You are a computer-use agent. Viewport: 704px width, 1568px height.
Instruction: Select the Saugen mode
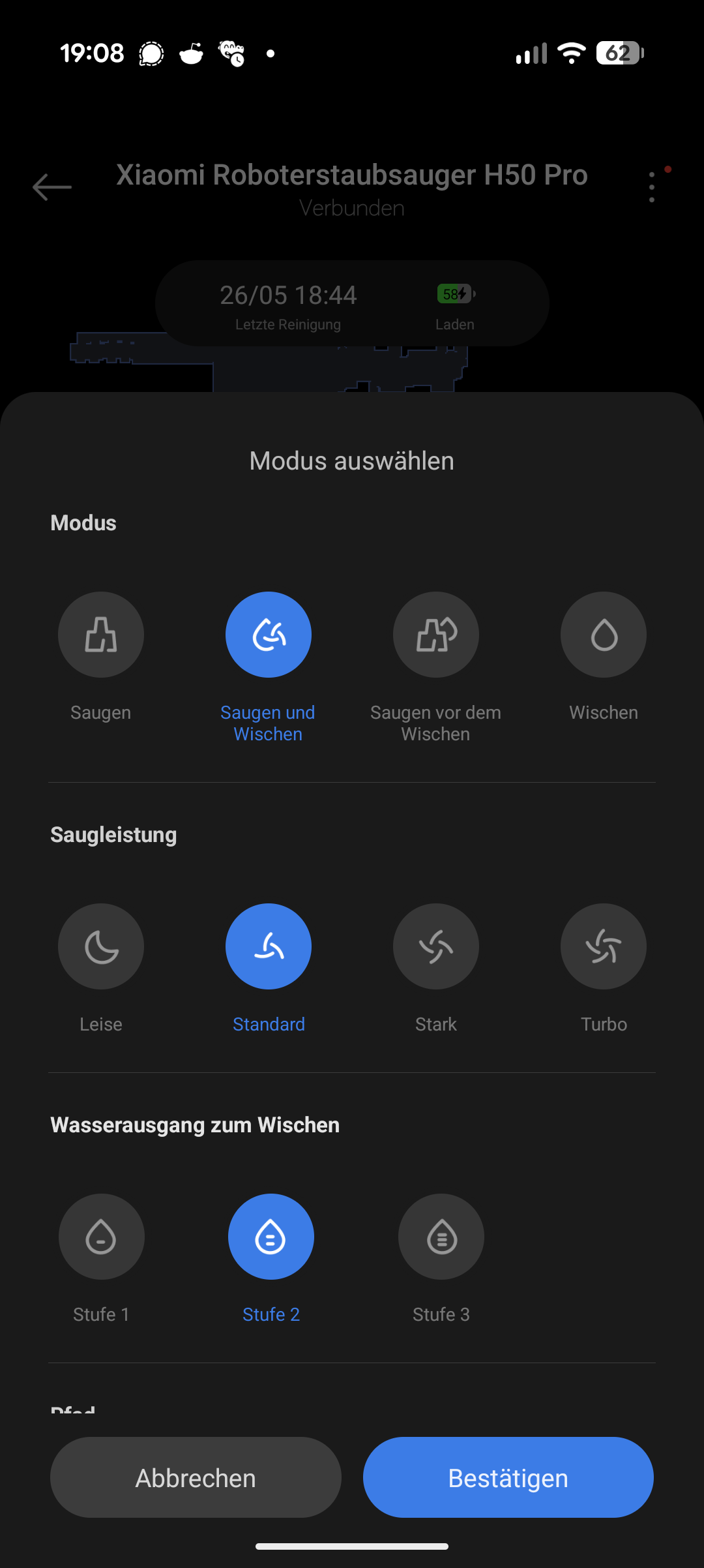tap(101, 635)
